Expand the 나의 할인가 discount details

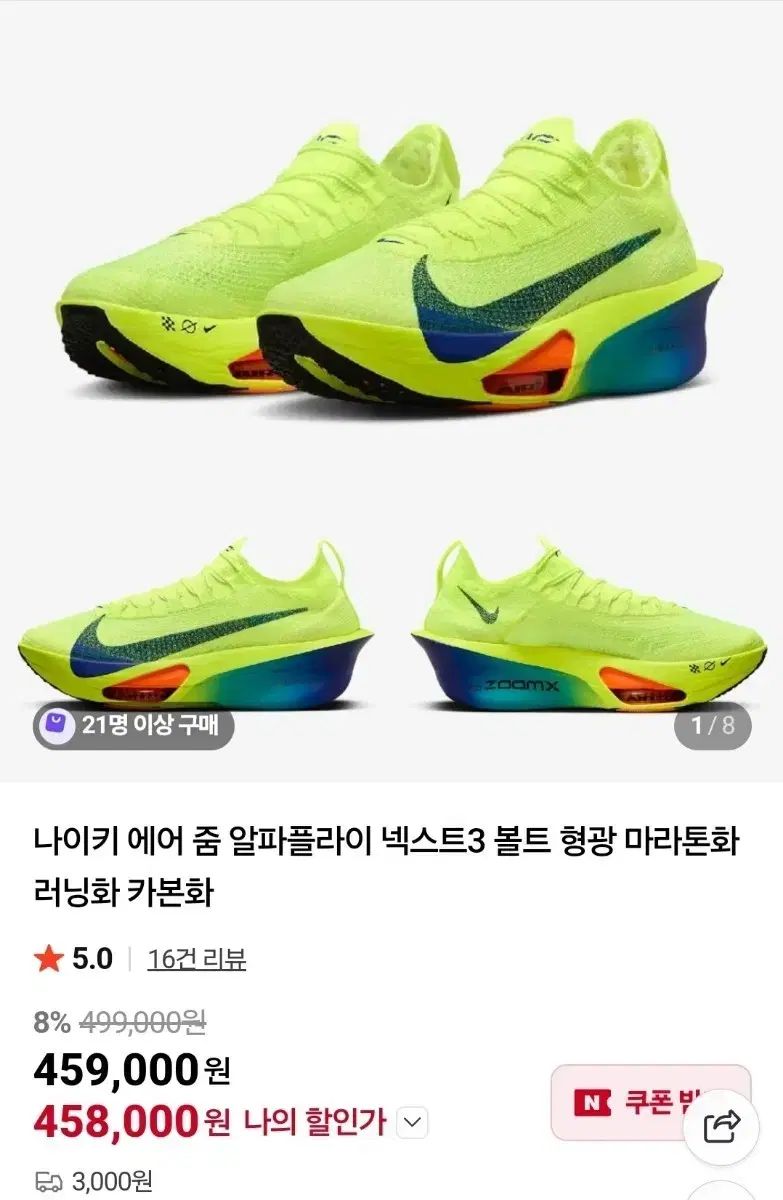[x=412, y=1123]
